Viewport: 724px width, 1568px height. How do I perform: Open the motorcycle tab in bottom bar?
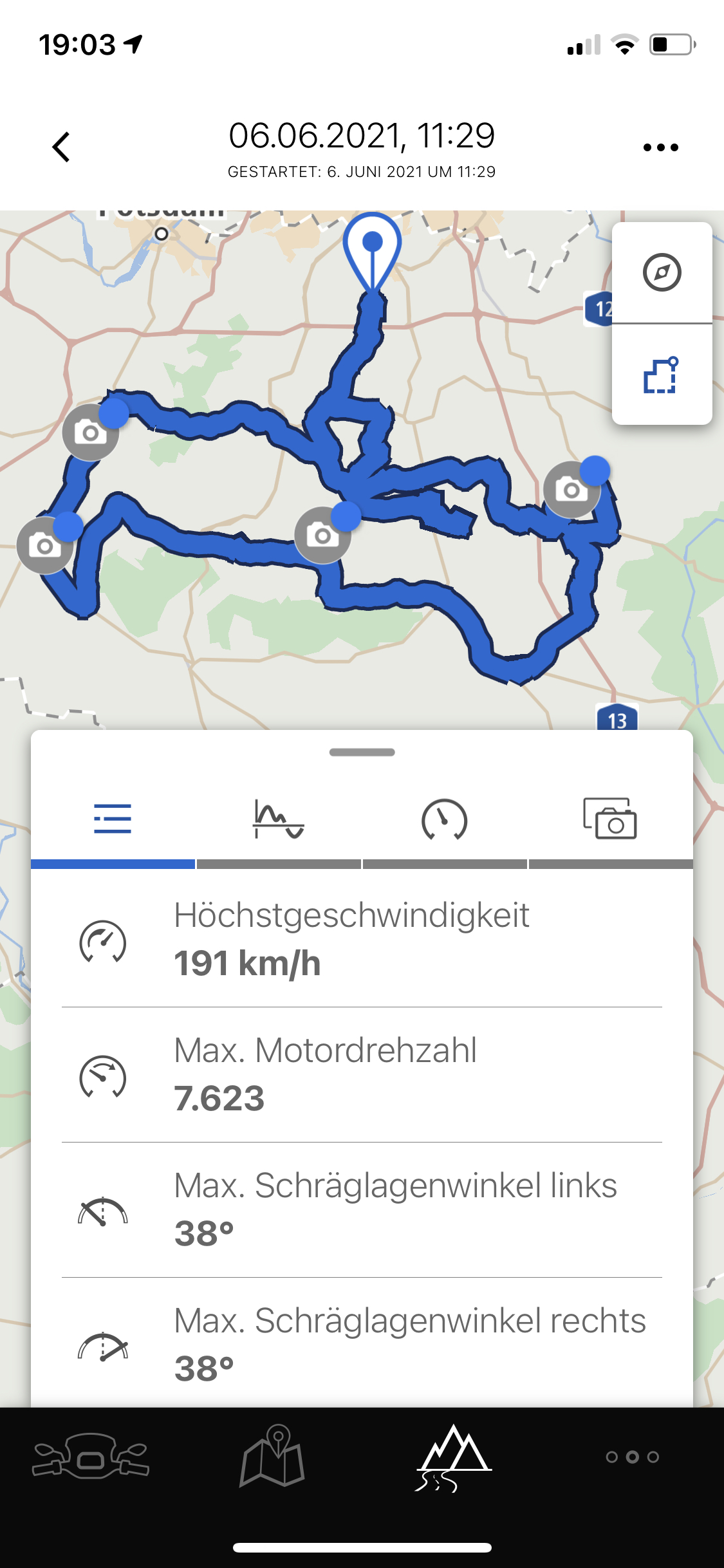point(91,1457)
